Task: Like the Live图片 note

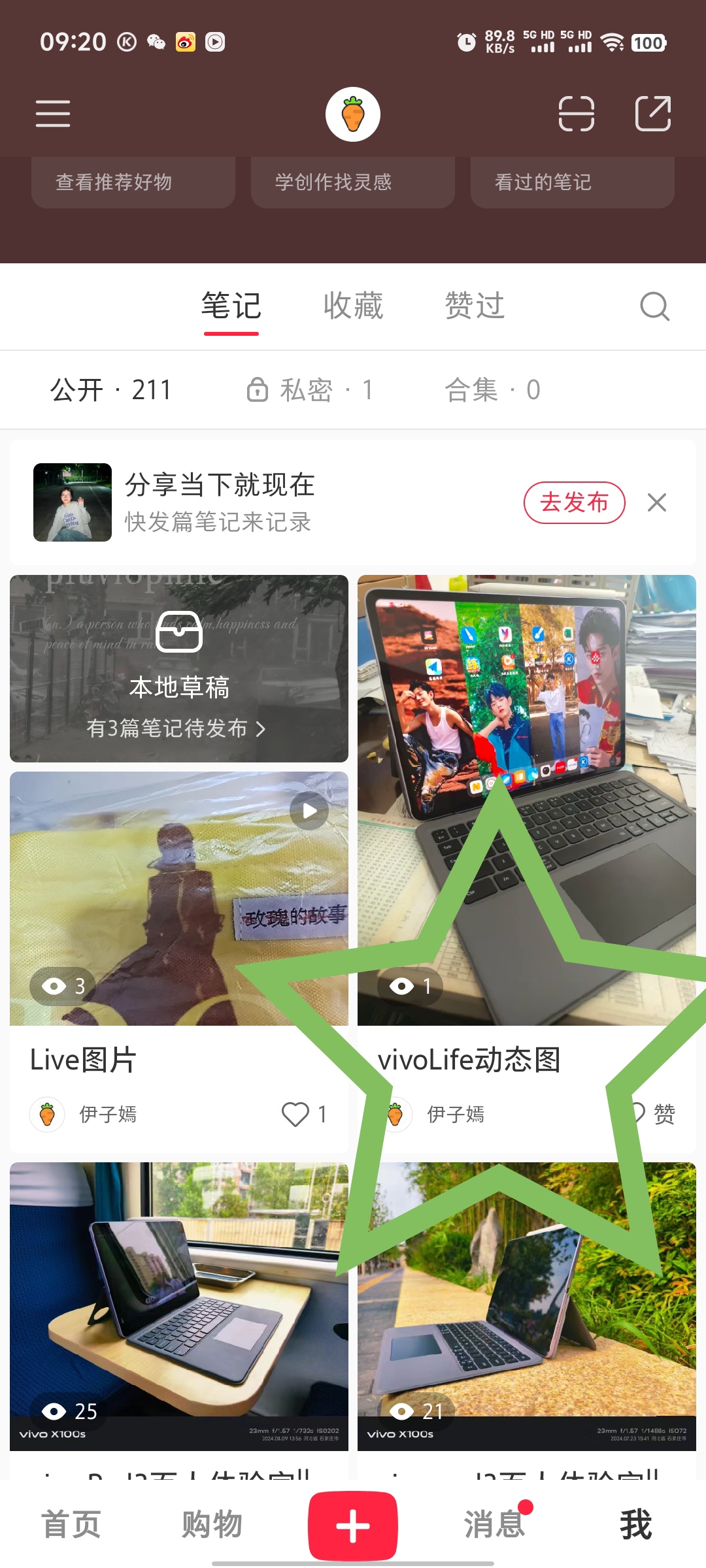Action: [295, 1114]
